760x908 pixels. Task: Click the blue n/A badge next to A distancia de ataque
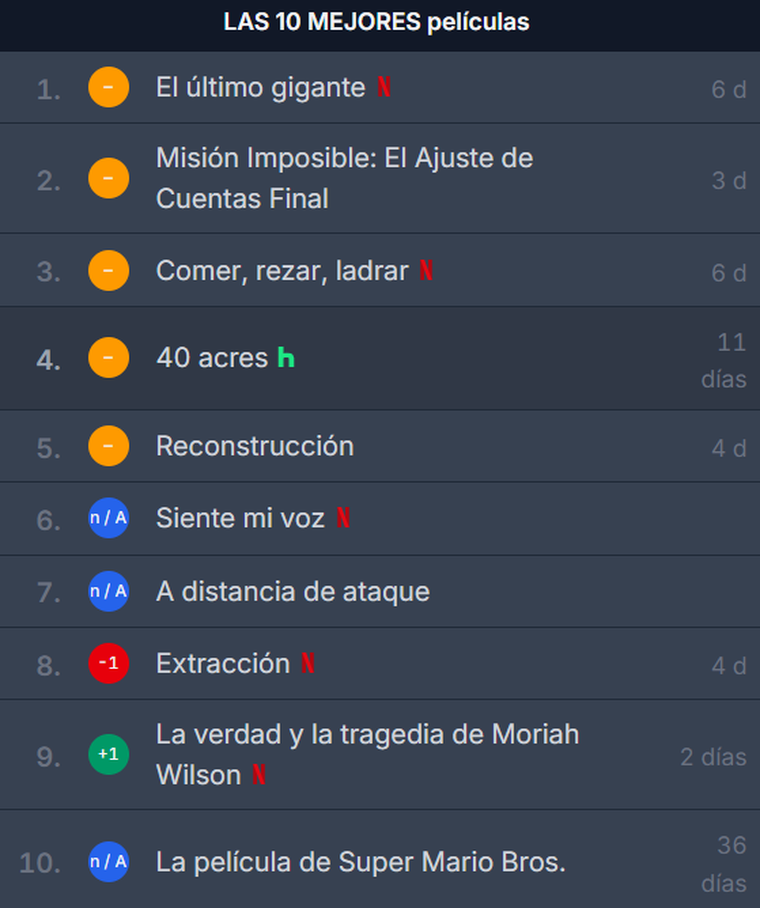108,592
